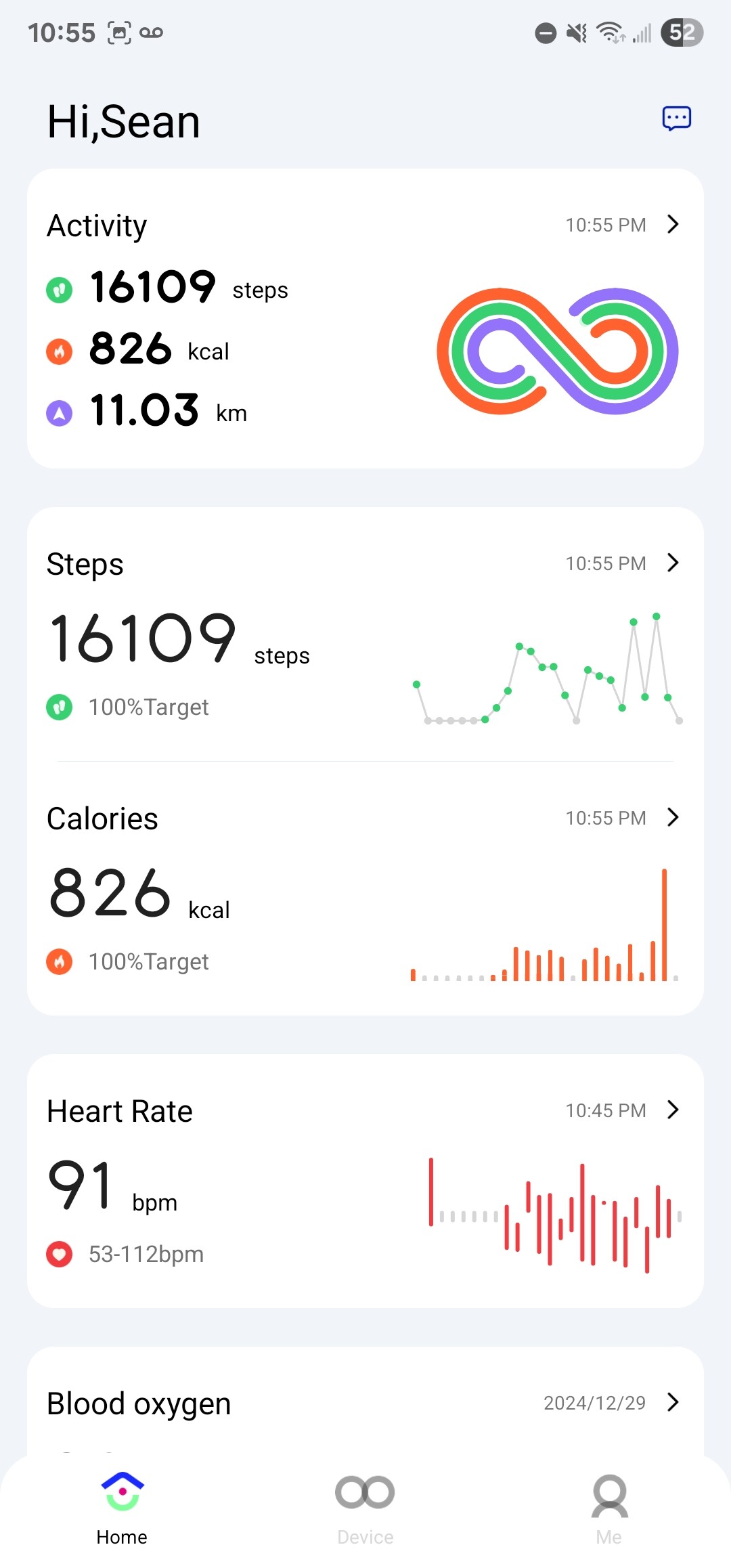Open the Heart Rate card
Image resolution: width=731 pixels, height=1568 pixels.
click(365, 1181)
